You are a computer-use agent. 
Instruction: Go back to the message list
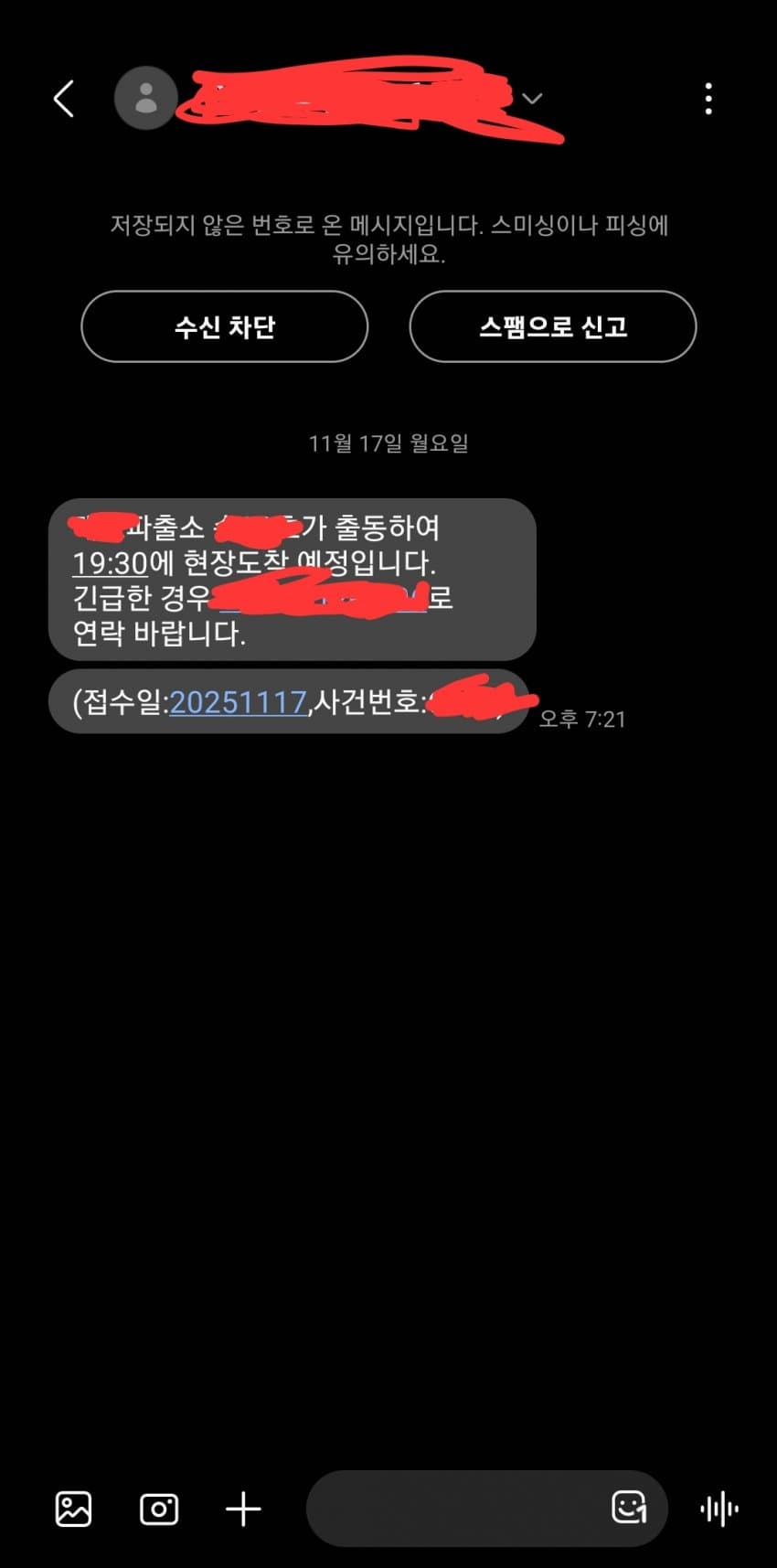coord(63,99)
